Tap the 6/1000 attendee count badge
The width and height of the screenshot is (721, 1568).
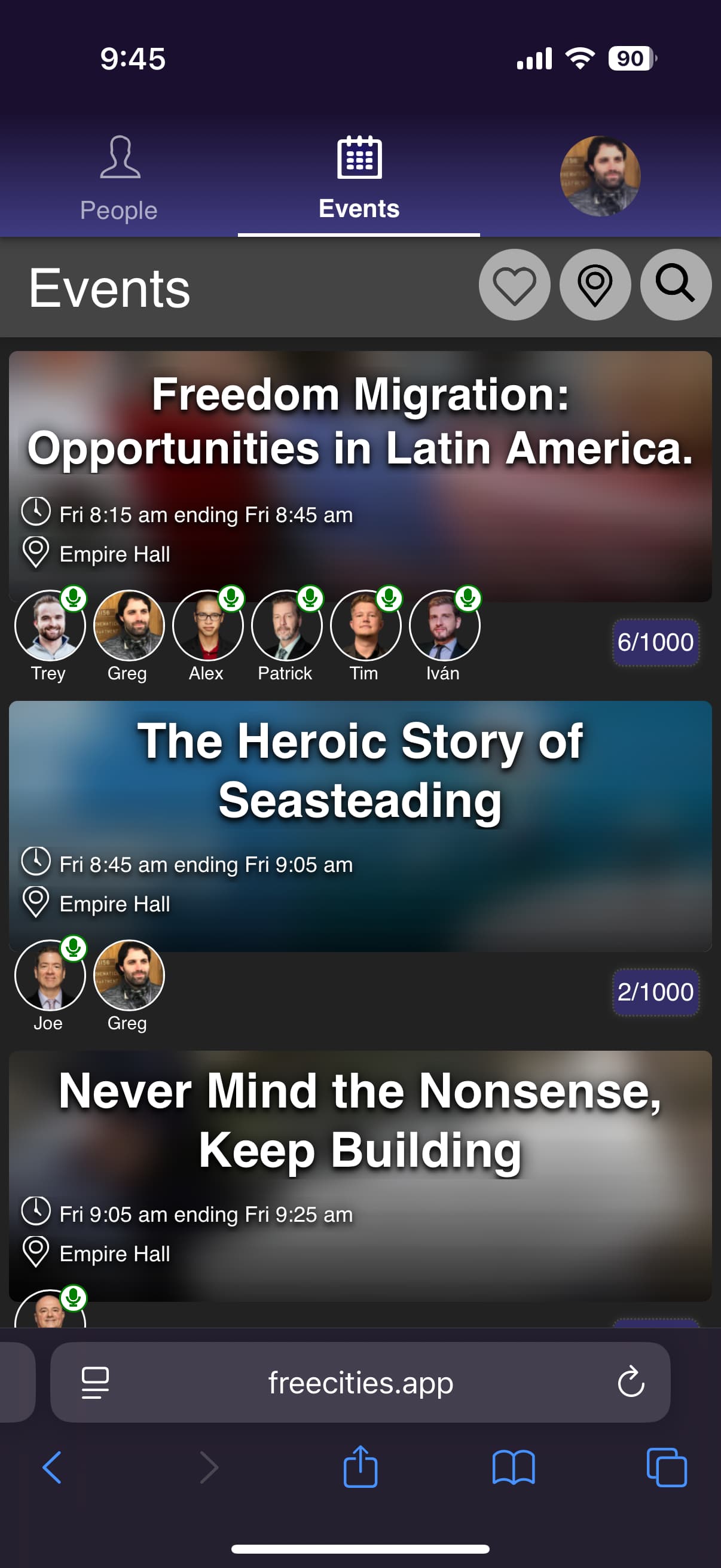(655, 642)
